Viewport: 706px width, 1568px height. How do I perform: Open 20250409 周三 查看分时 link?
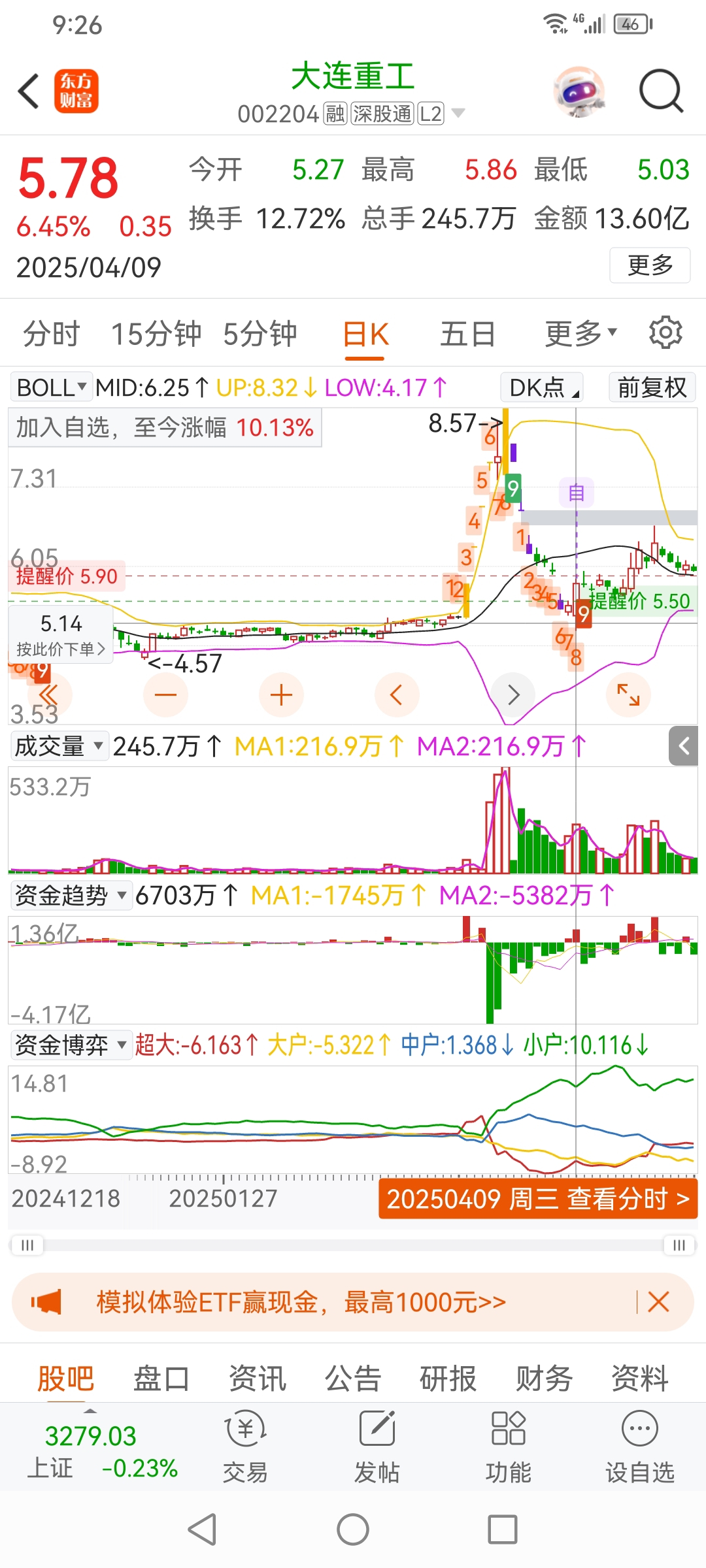coord(538,1199)
